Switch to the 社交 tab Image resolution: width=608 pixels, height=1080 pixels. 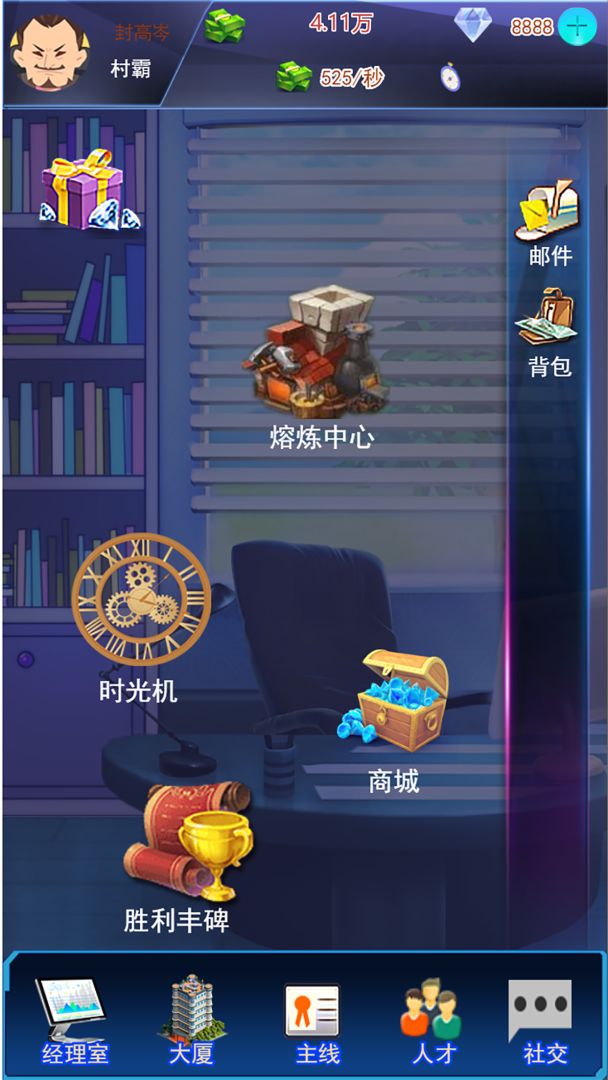coord(543,1018)
